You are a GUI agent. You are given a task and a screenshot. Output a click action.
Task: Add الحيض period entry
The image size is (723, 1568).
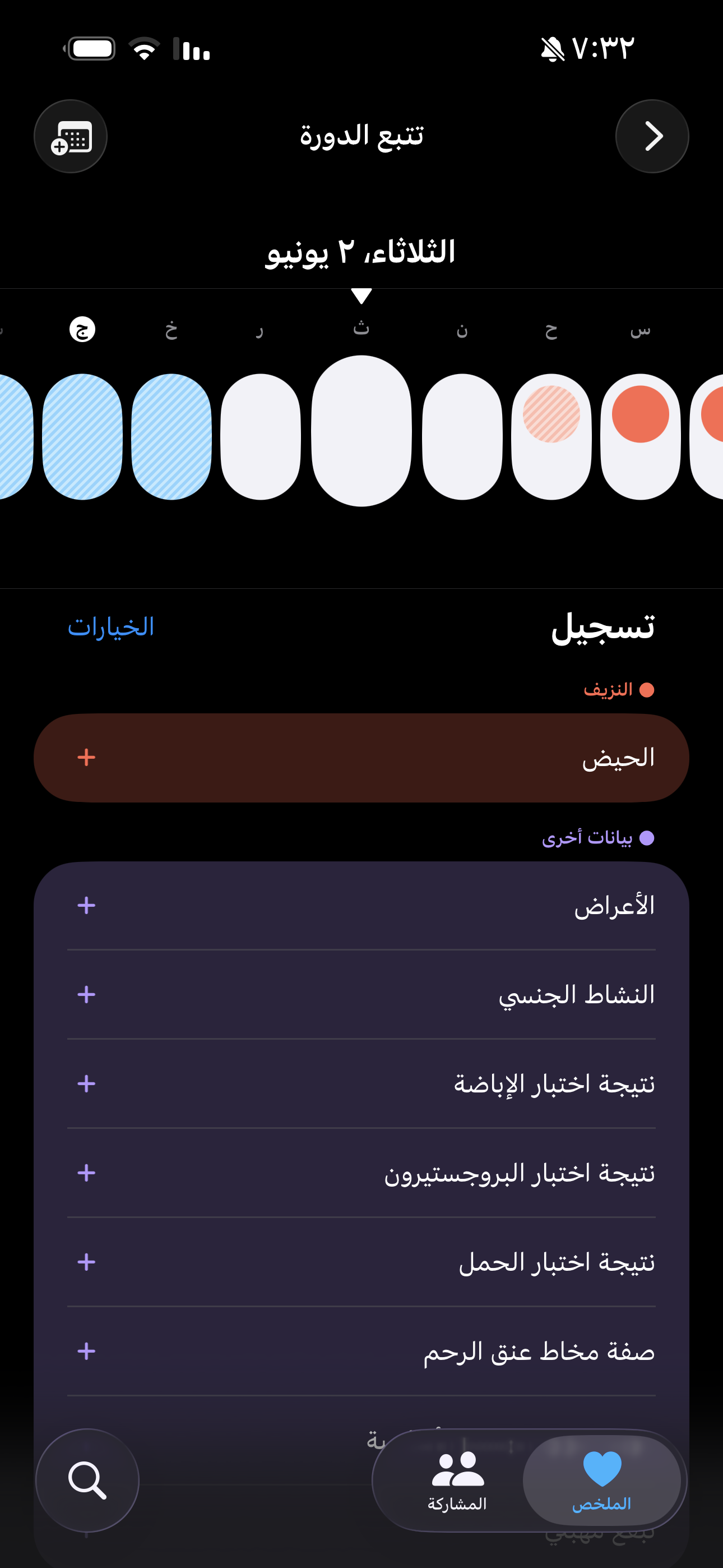point(361,758)
